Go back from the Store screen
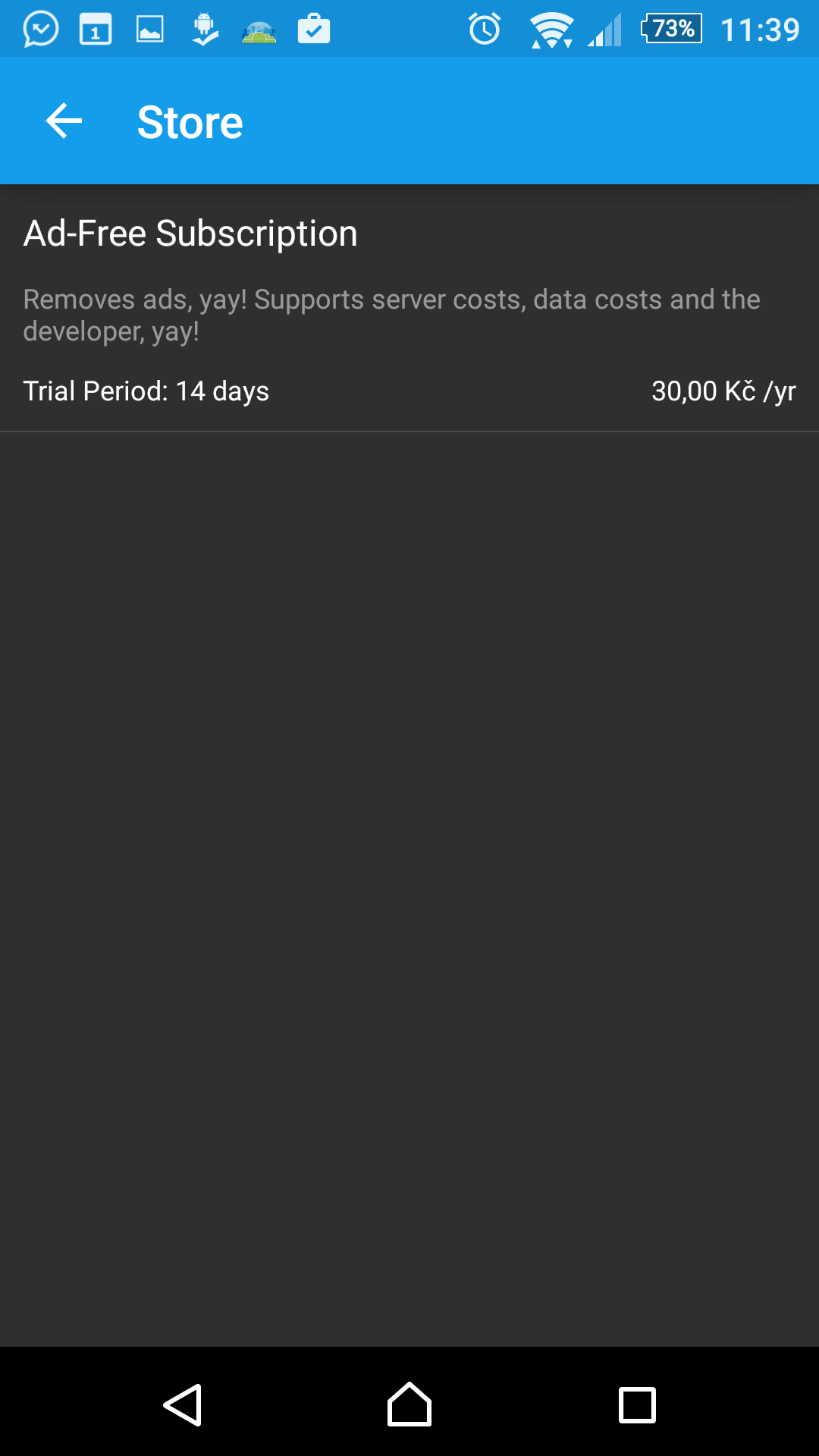 coord(64,121)
